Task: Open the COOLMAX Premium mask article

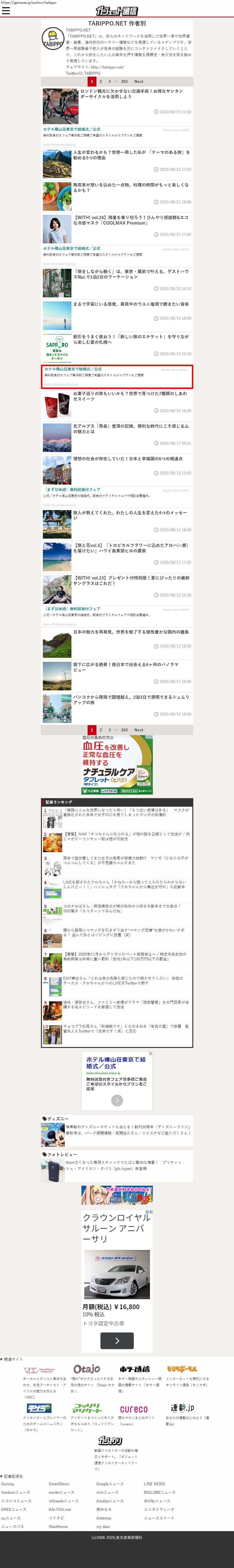Action: (131, 220)
